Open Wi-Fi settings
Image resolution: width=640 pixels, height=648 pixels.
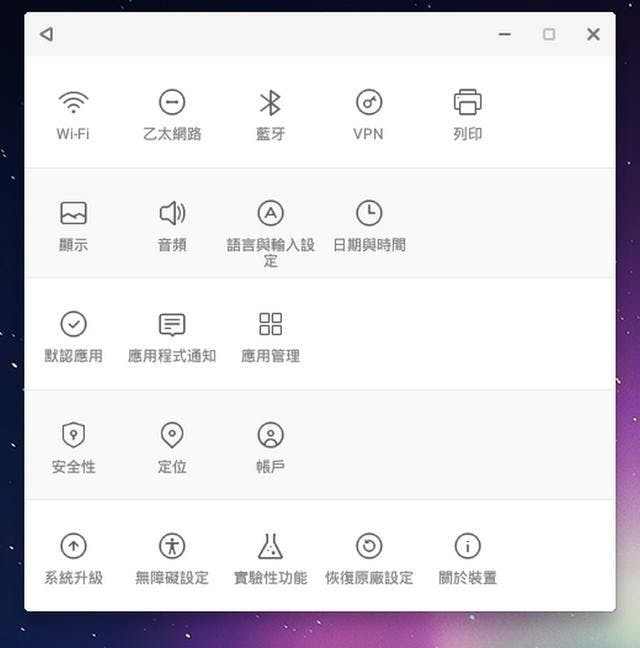(x=73, y=113)
